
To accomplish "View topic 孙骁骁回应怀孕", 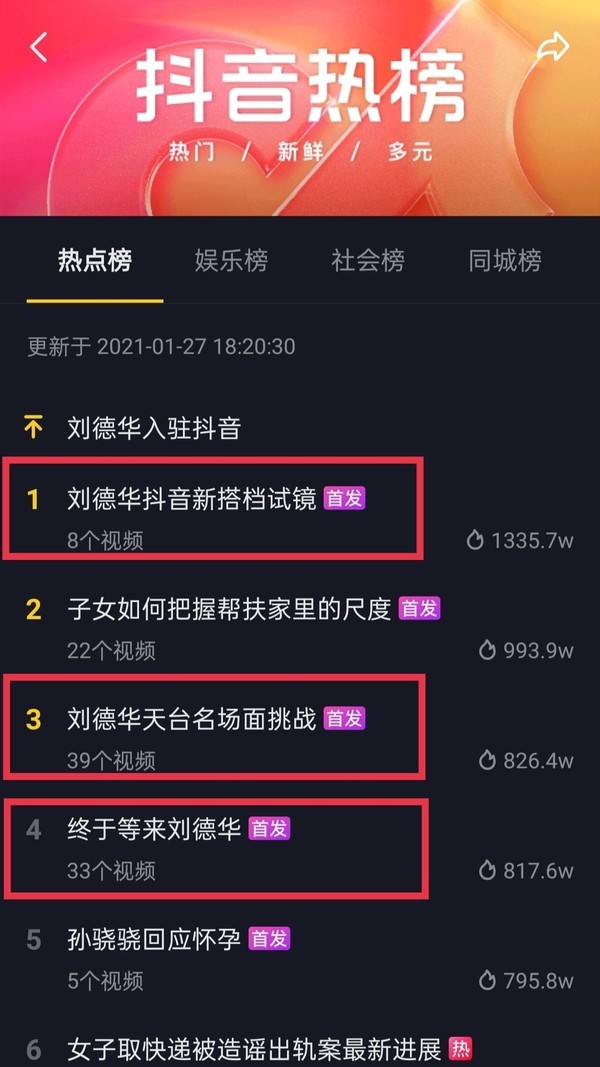I will point(154,939).
